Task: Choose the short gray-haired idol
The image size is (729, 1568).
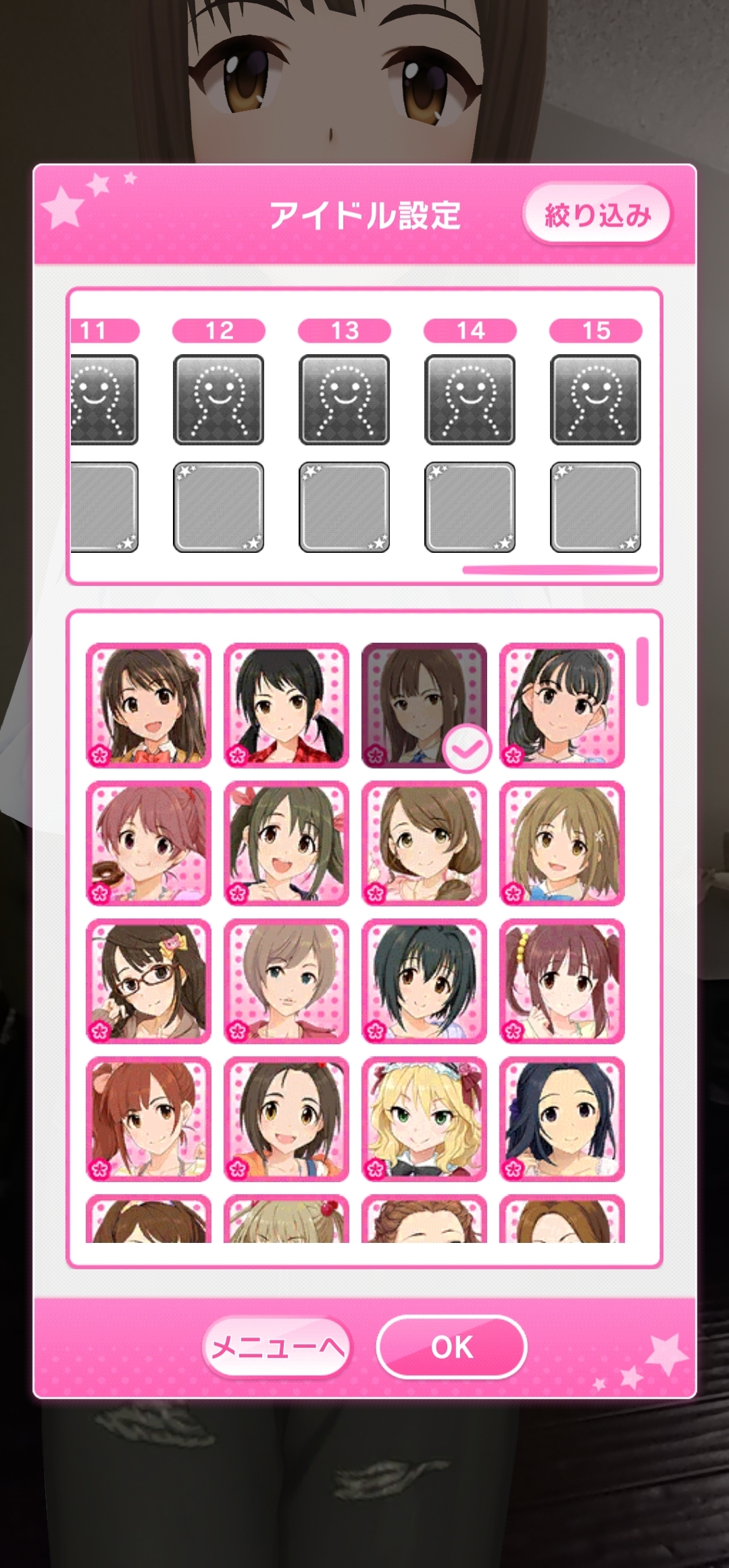Action: pyautogui.click(x=286, y=981)
